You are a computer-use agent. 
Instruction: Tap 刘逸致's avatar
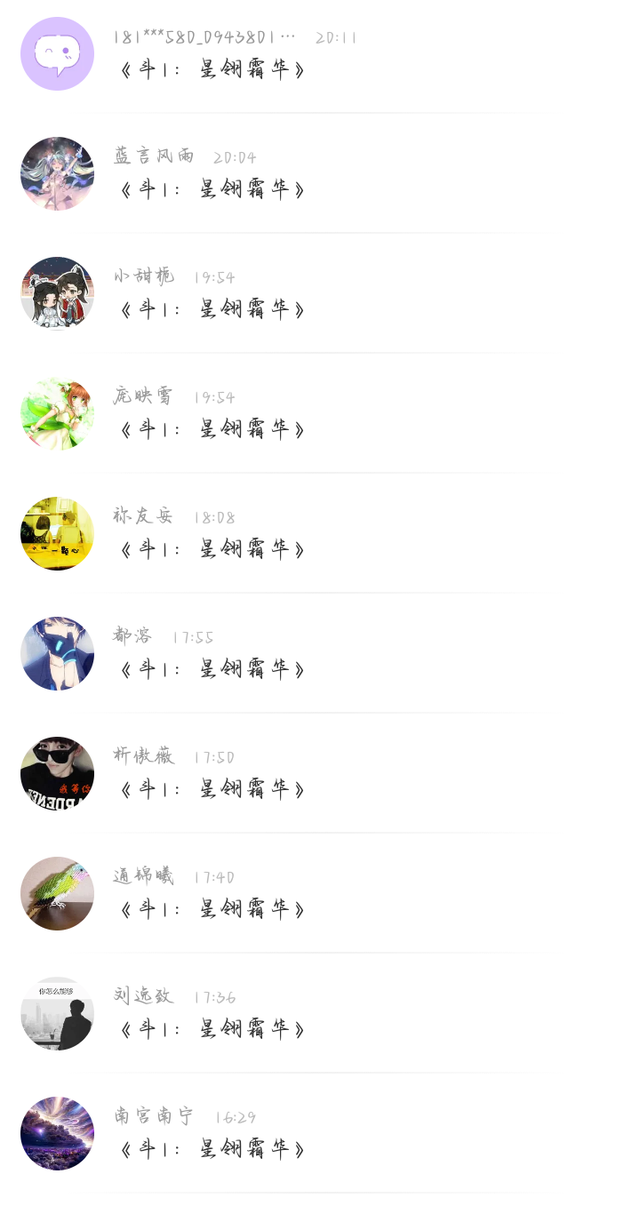[x=57, y=1013]
